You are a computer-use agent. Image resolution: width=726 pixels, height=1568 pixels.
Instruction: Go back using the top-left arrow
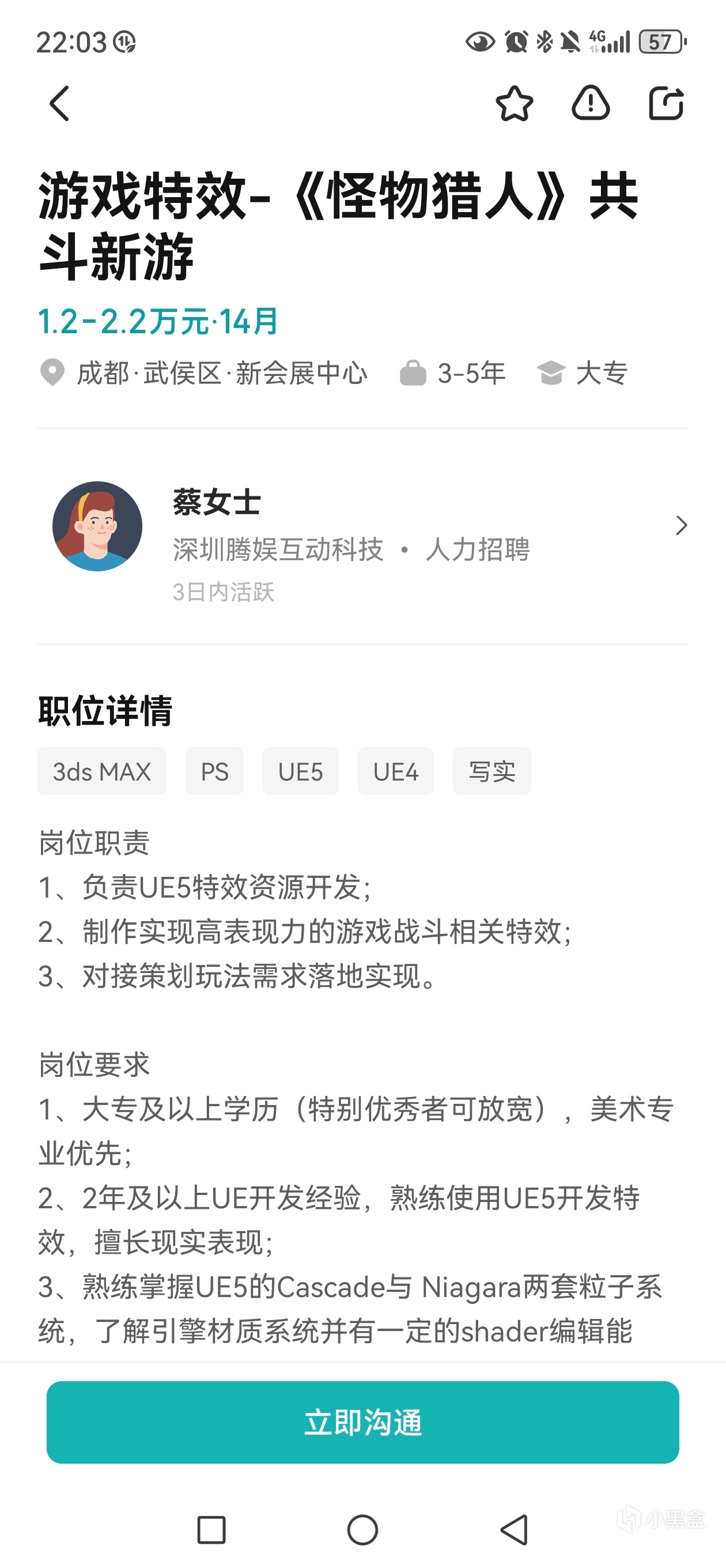(x=59, y=104)
